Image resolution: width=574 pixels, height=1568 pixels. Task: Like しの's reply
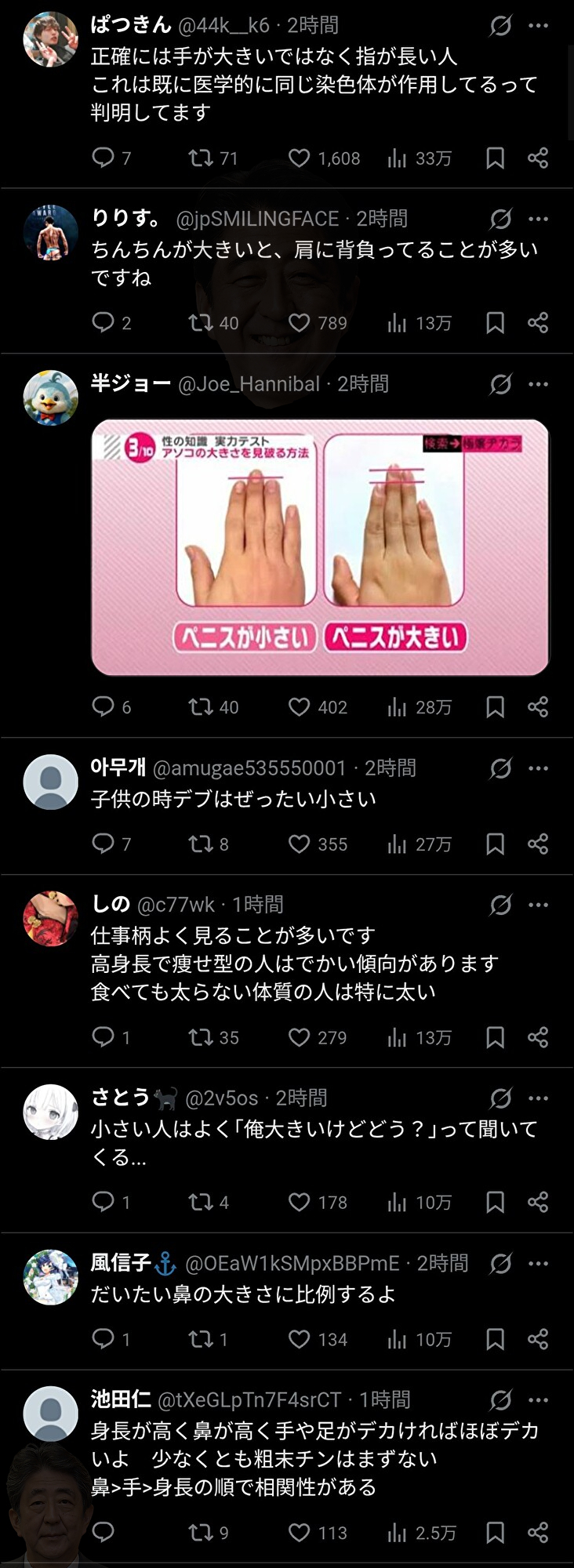pos(300,1038)
